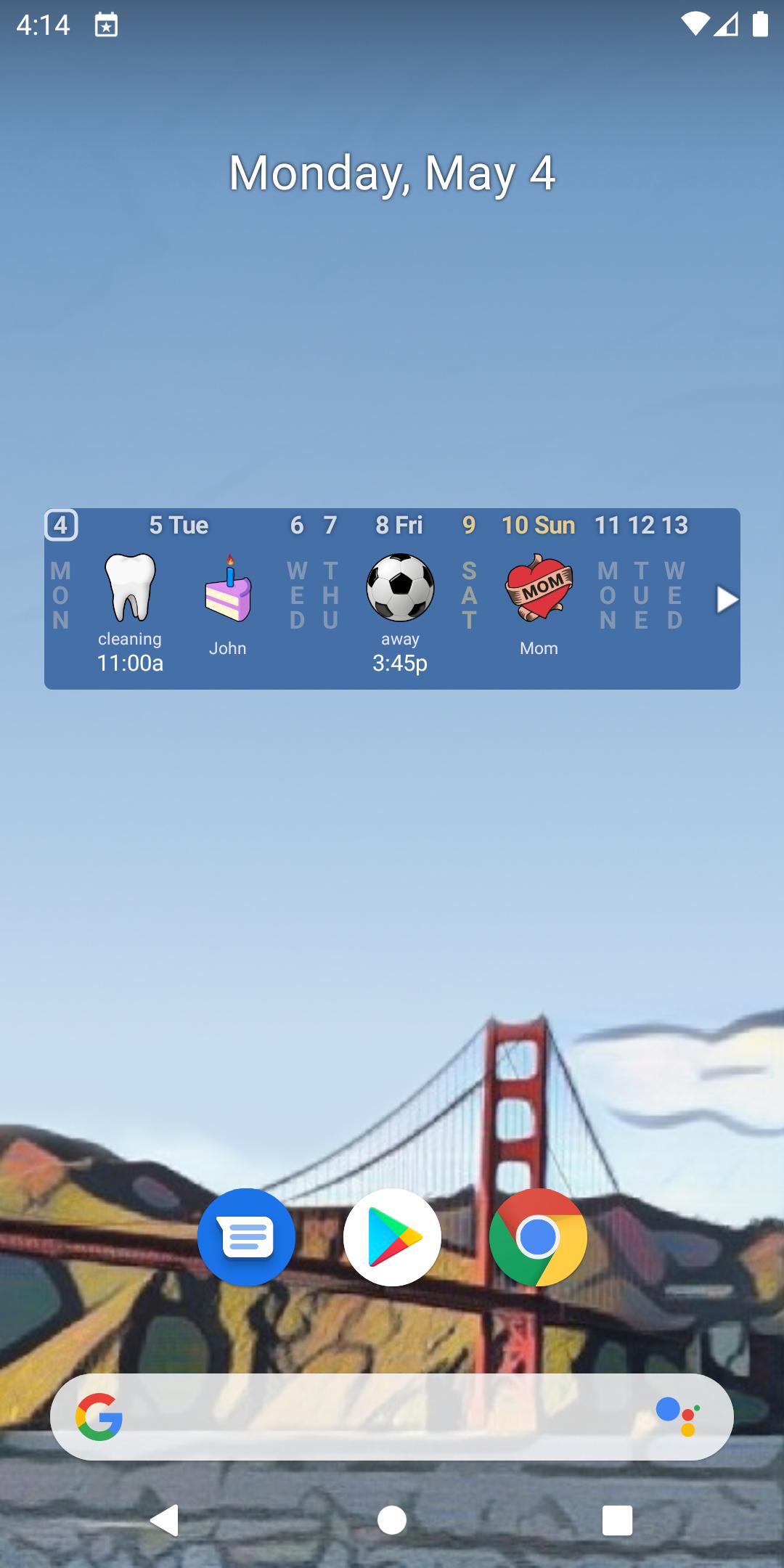Open the Messages app
Screen dimensions: 784x1568
click(246, 1237)
